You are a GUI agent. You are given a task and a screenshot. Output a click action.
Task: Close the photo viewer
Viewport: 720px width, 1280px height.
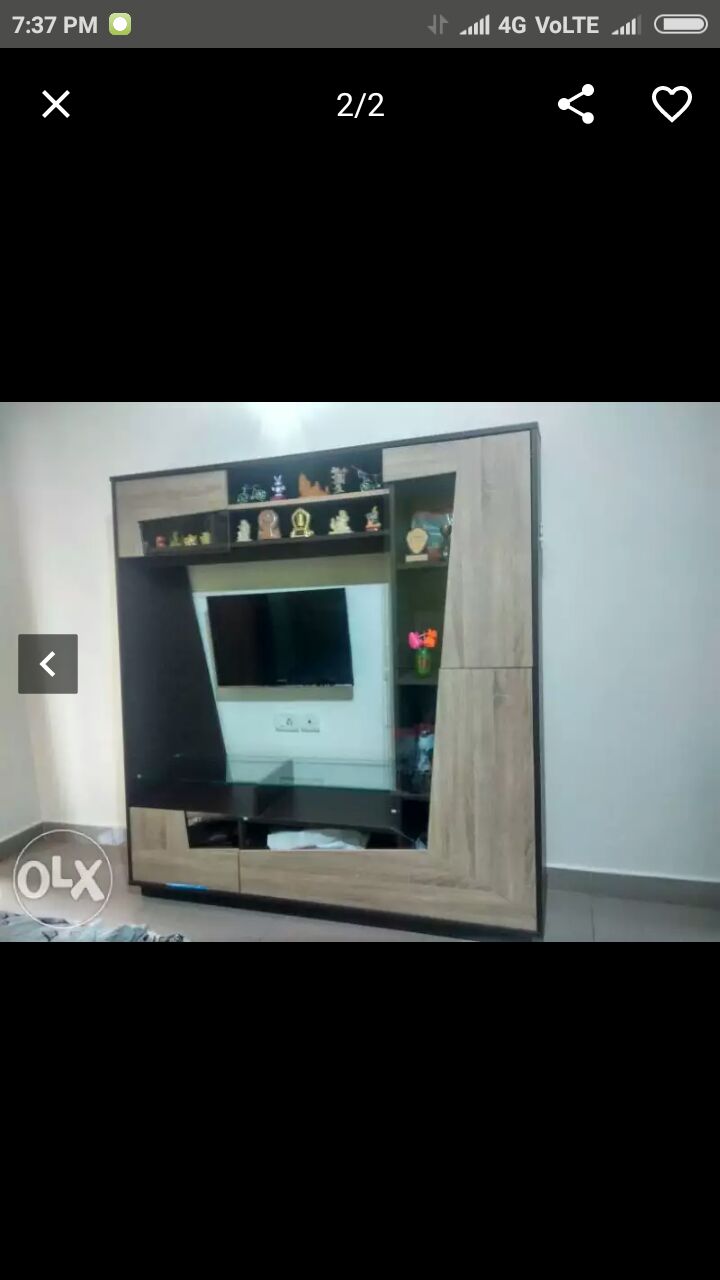pyautogui.click(x=56, y=104)
